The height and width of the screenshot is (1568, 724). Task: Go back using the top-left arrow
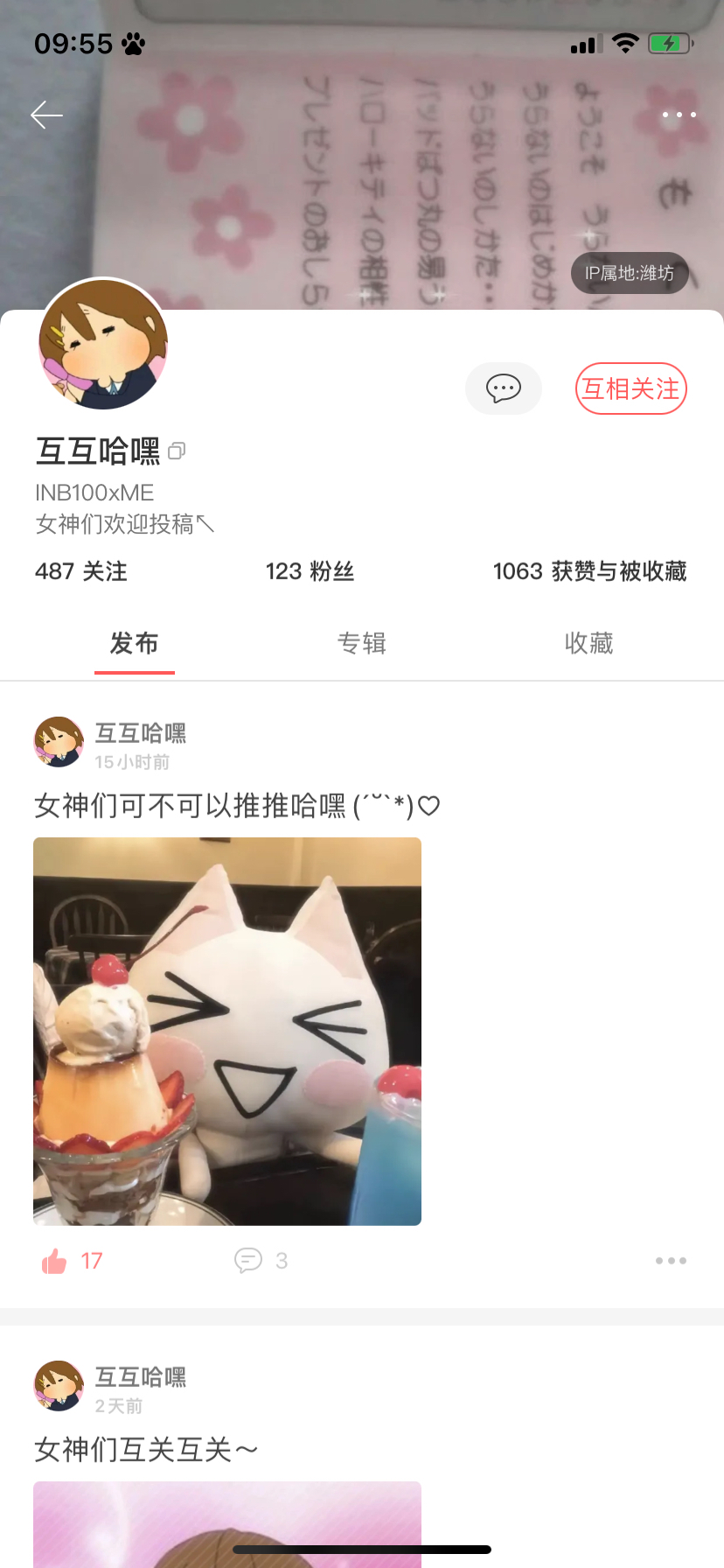(46, 115)
